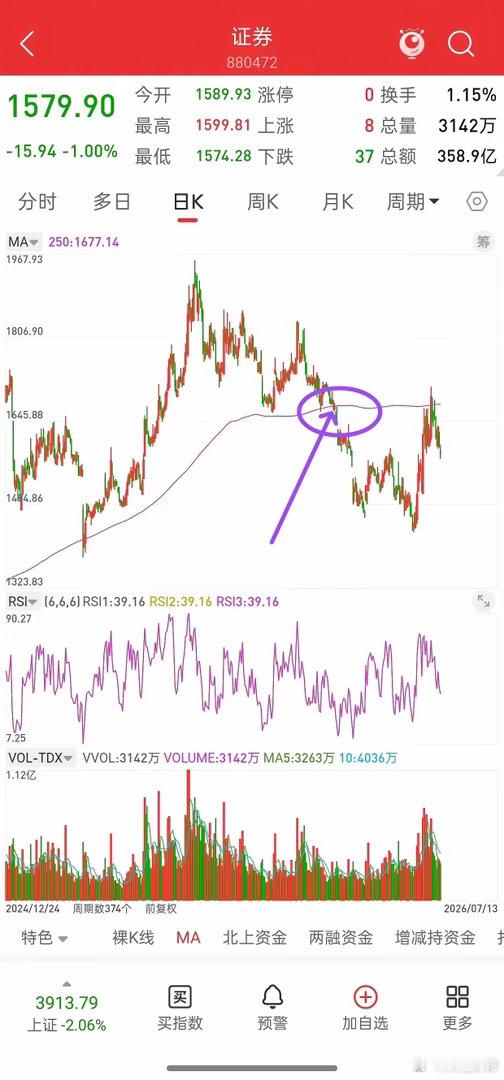Select the 北上资金 overlay option
The image size is (504, 1080).
(255, 937)
